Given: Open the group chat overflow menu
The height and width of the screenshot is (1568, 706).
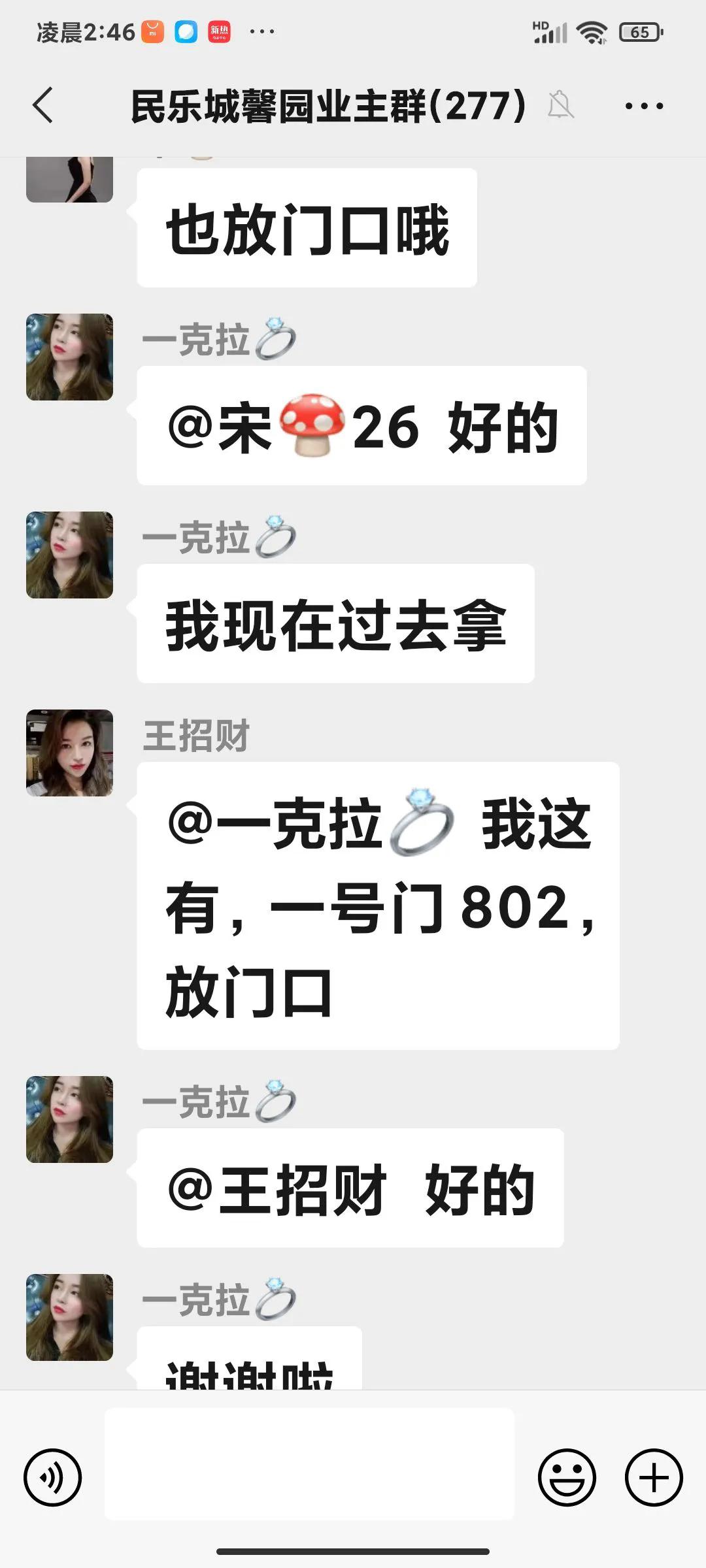Looking at the screenshot, I should click(644, 105).
